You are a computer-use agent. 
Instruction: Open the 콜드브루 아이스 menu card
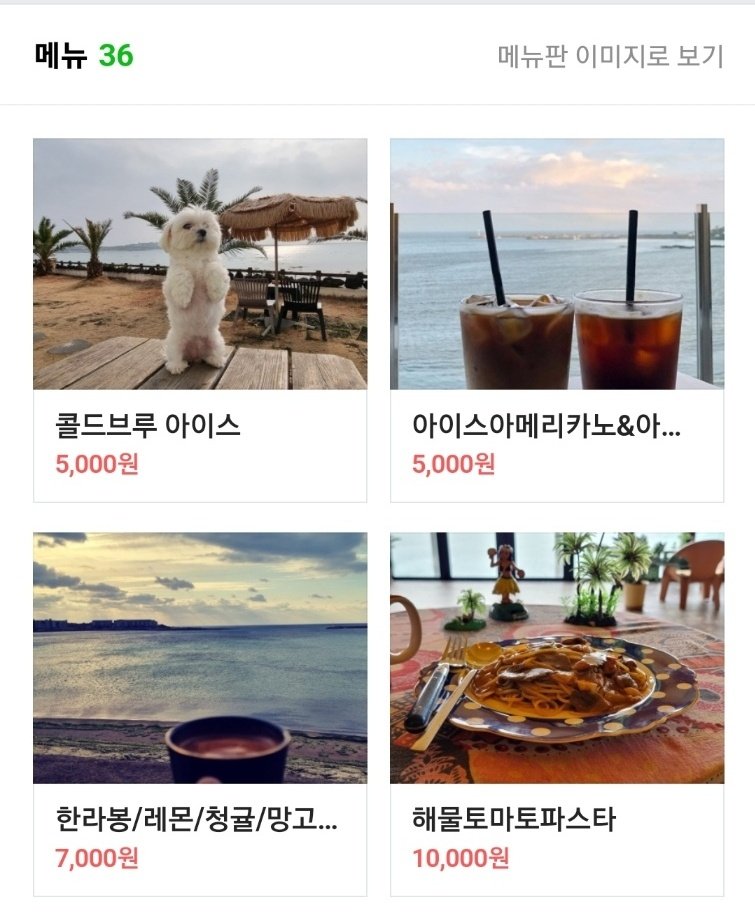(x=200, y=320)
